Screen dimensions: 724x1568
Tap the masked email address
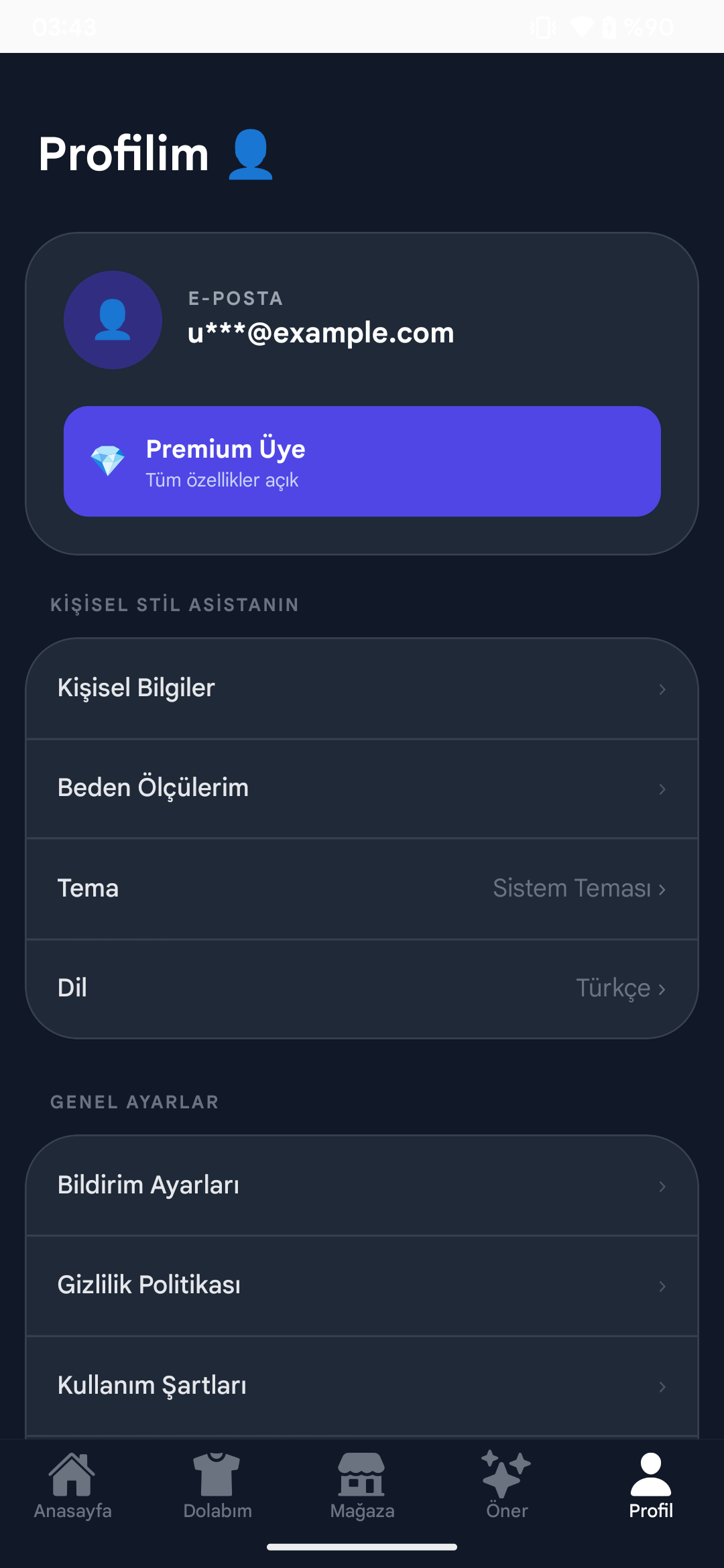[x=320, y=332]
